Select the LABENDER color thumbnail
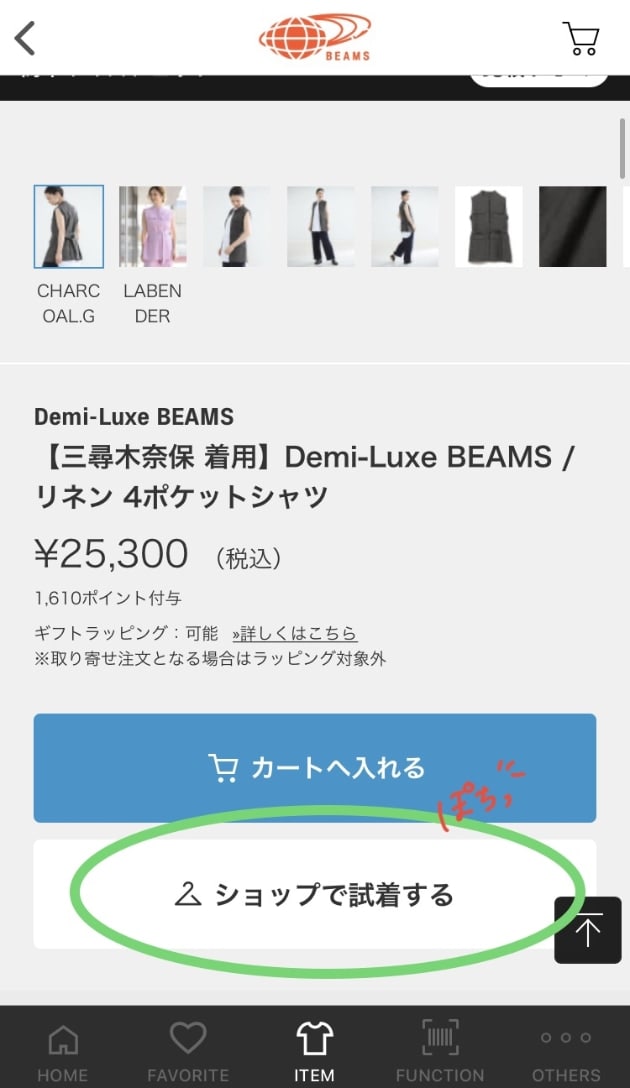The height and width of the screenshot is (1088, 630). pos(152,227)
